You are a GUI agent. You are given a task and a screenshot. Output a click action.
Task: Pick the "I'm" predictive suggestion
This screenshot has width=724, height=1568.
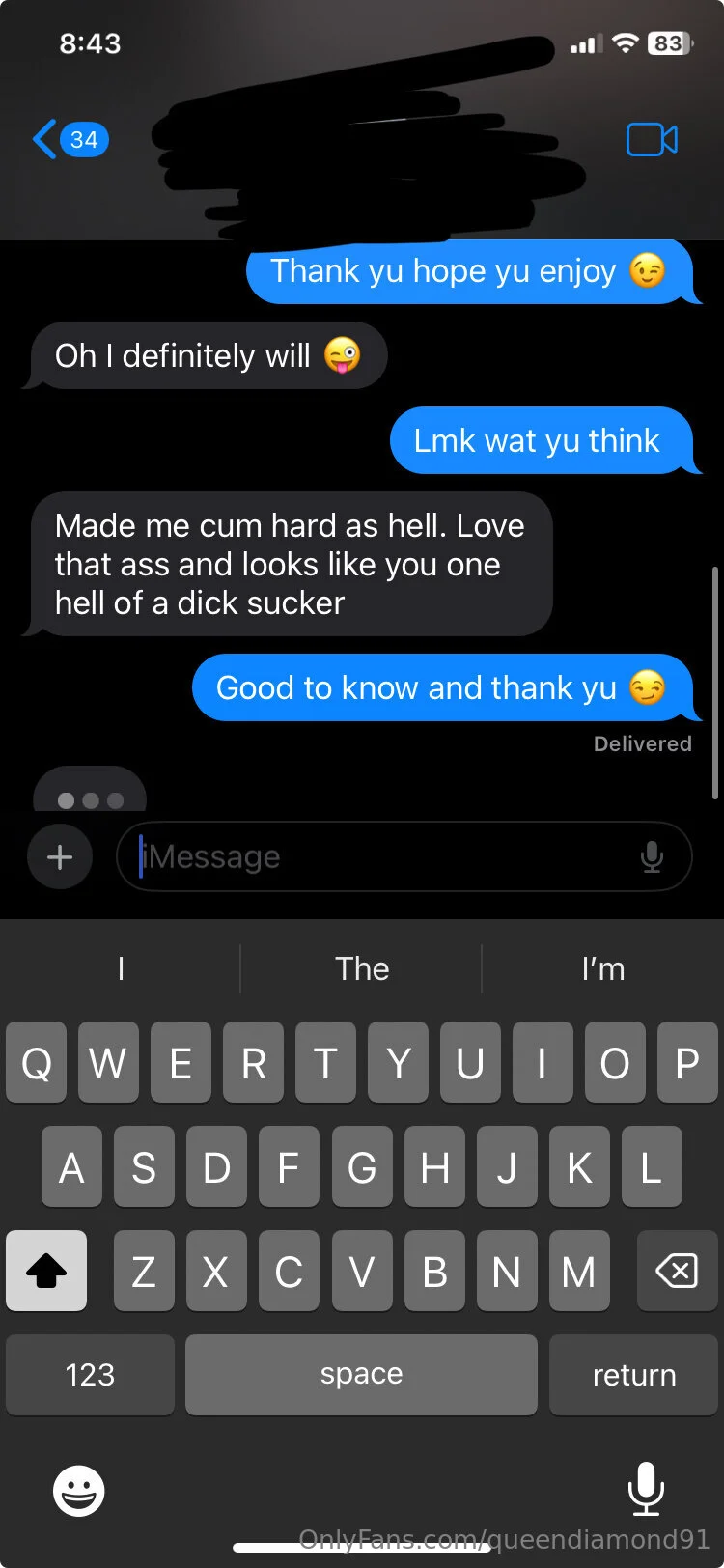[x=603, y=968]
